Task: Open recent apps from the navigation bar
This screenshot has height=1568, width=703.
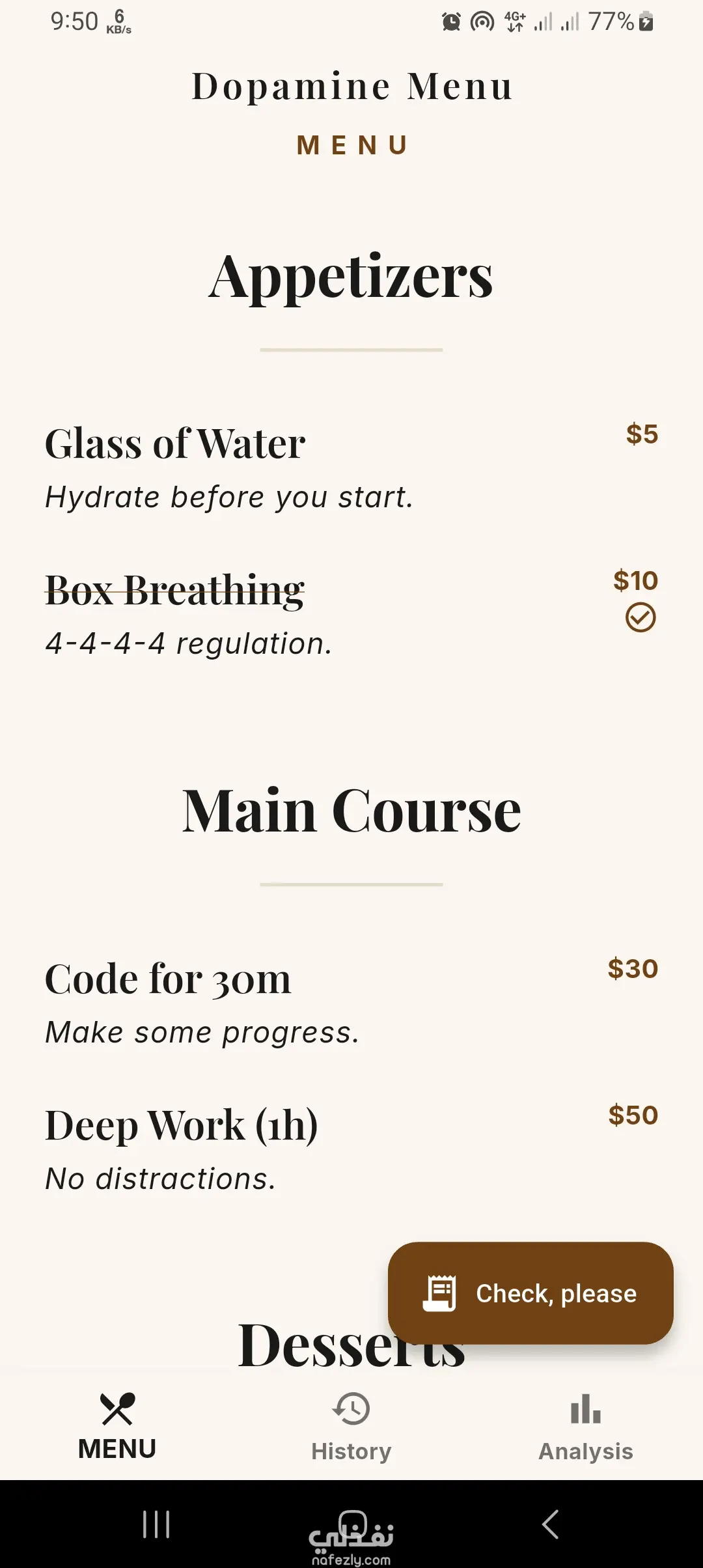Action: (x=156, y=1524)
